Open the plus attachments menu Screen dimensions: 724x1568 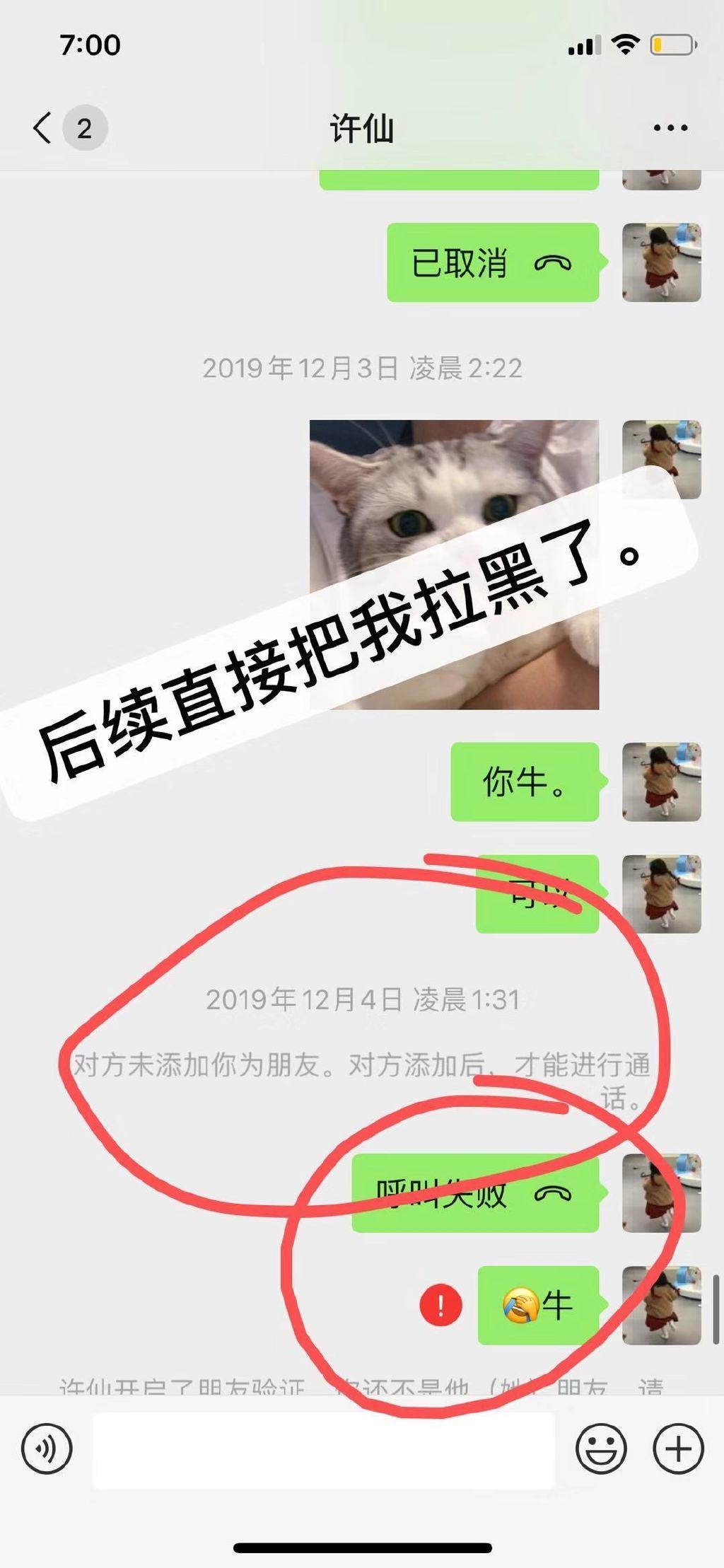677,1448
